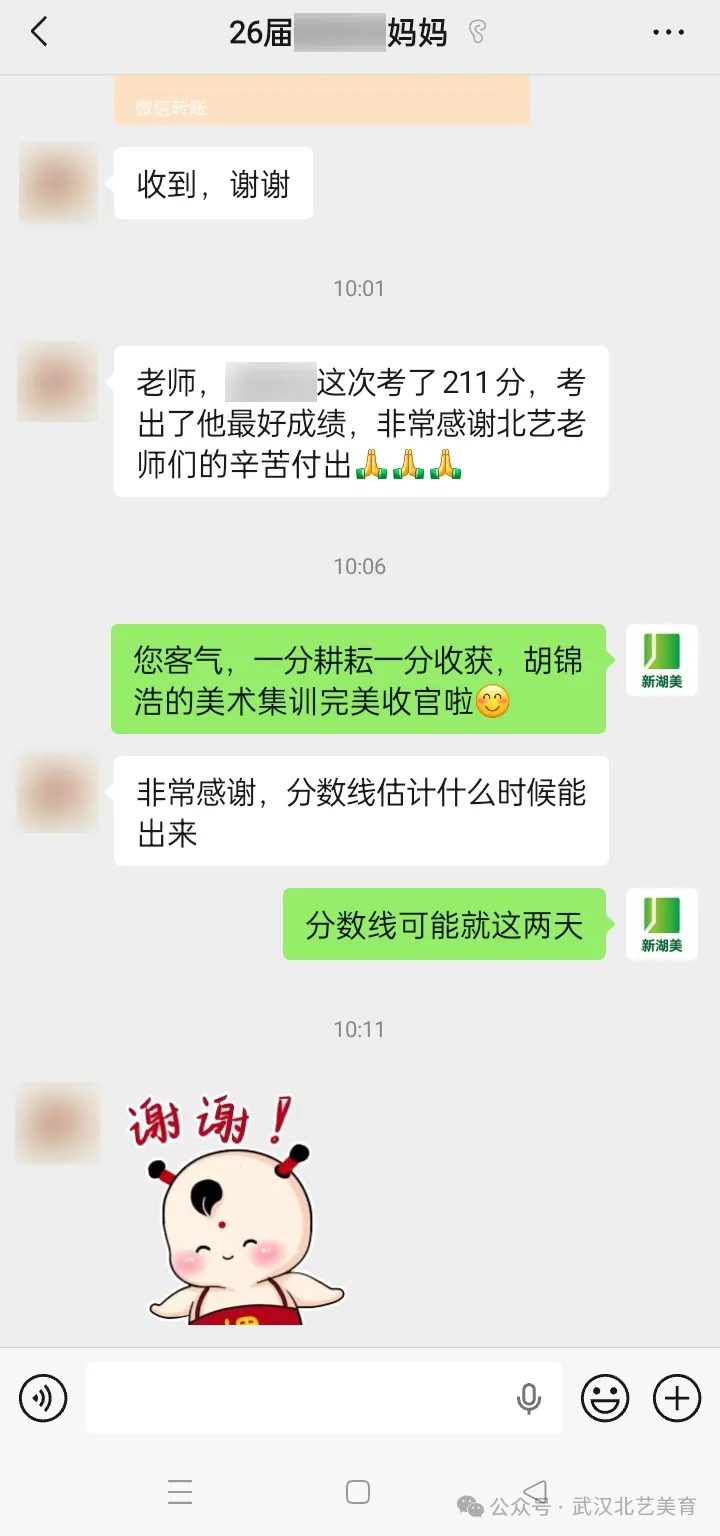The height and width of the screenshot is (1536, 720).
Task: Open the chat's three-dot menu
Action: point(668,33)
